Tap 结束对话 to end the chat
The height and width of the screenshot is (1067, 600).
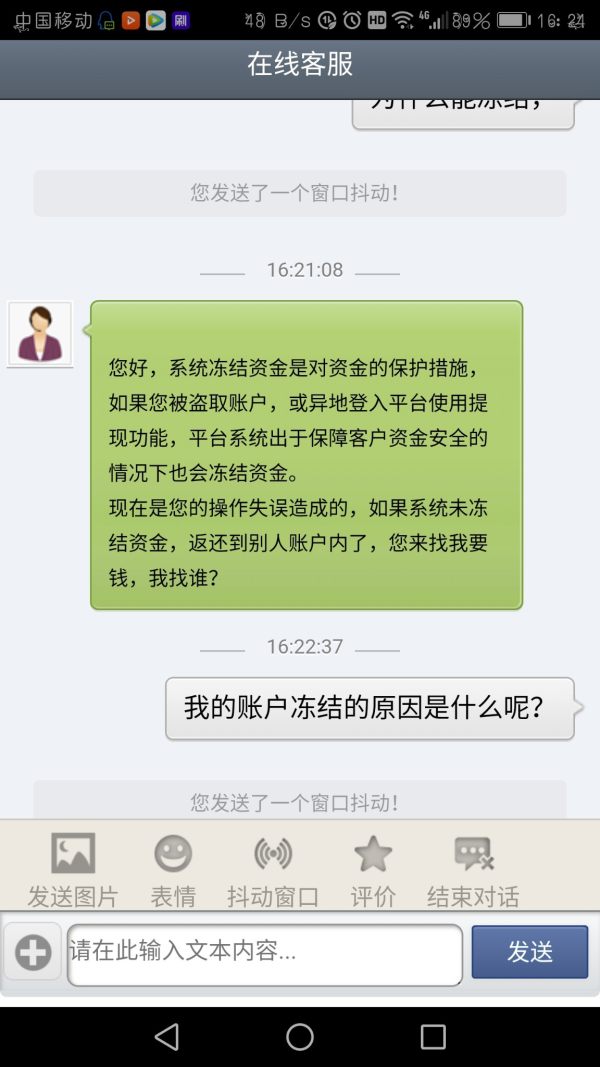473,866
